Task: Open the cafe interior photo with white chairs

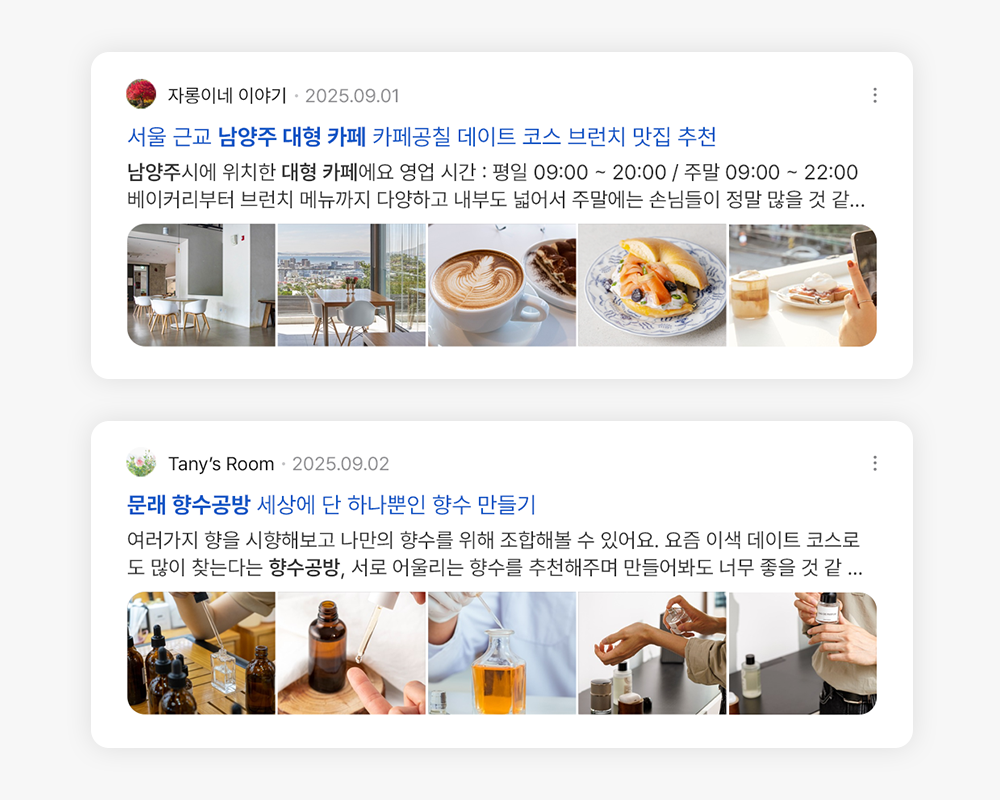Action: pos(201,285)
